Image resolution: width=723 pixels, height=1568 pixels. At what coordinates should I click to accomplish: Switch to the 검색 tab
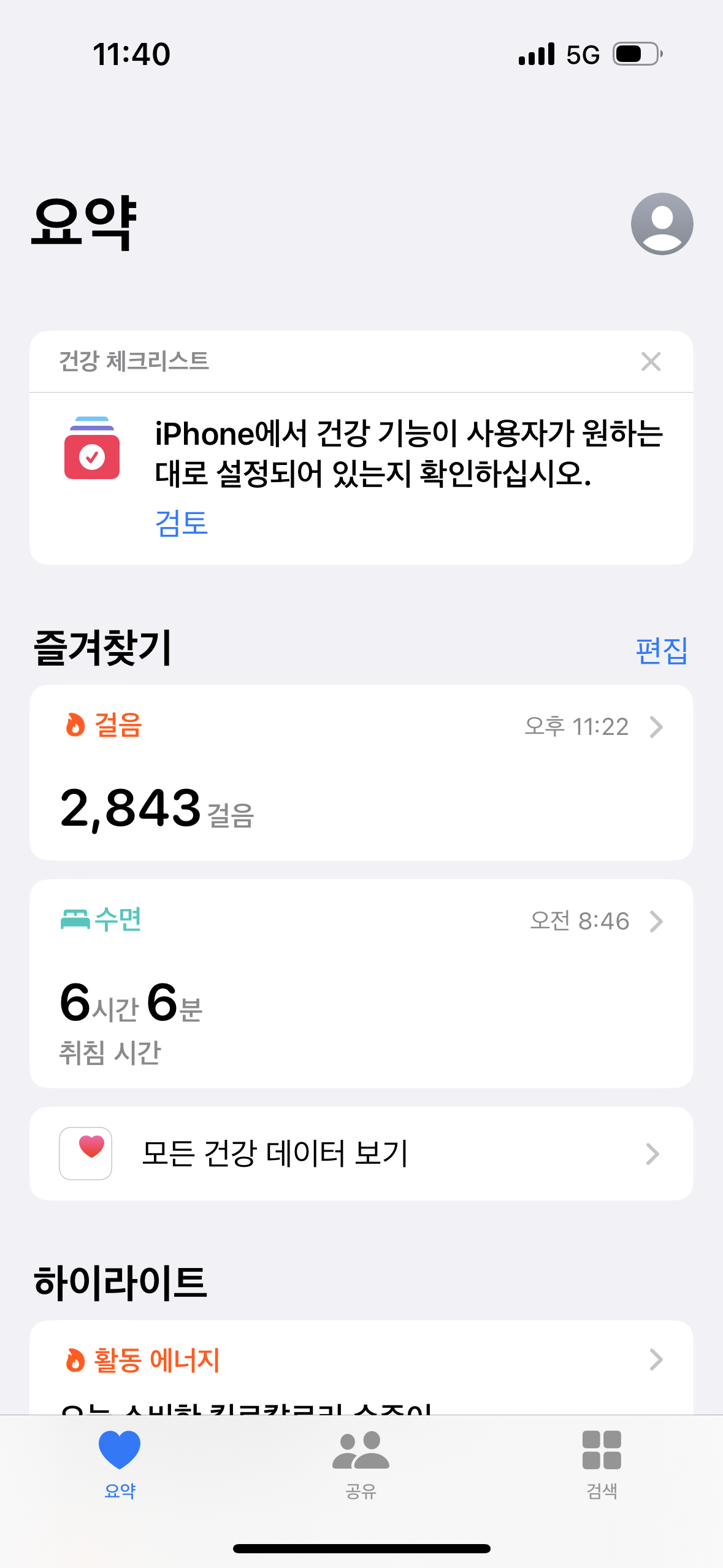pos(602,1464)
